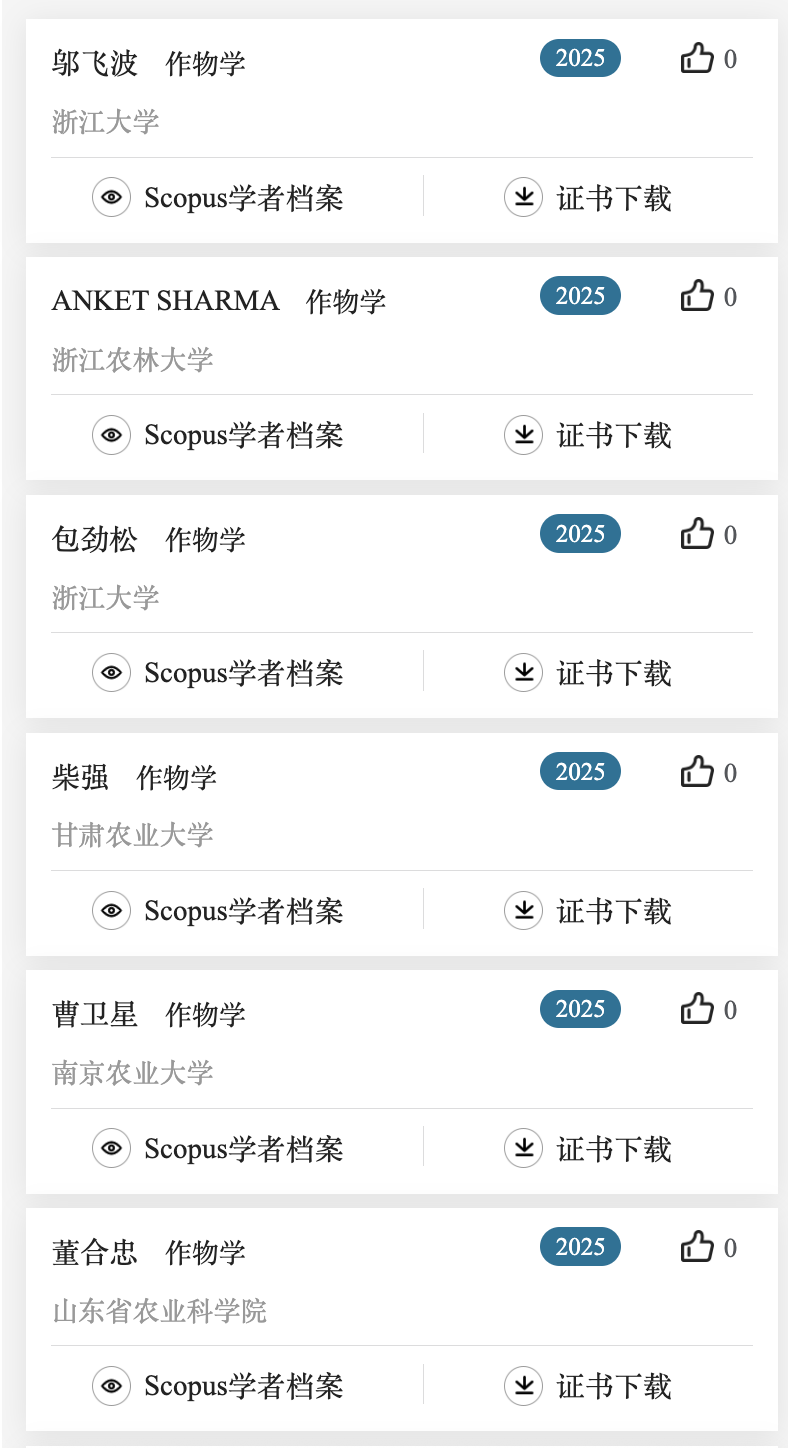Open Scopus学者档案 under 曹卫星
788x1448 pixels.
pyautogui.click(x=219, y=1148)
